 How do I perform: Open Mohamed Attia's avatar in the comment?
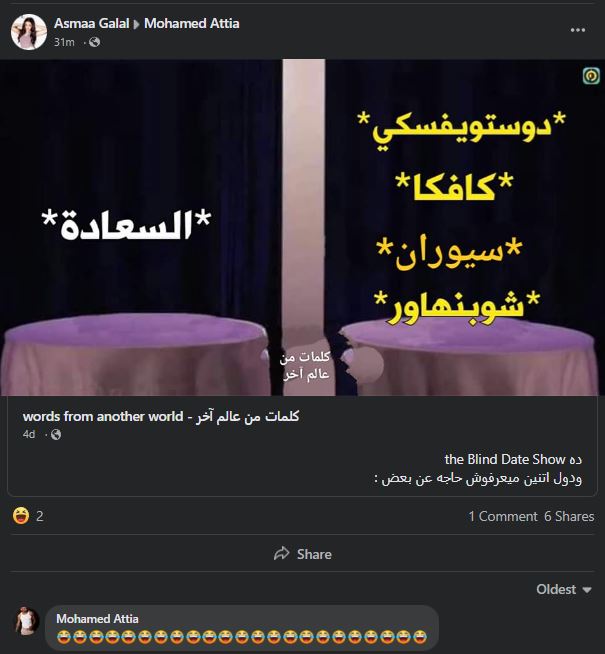pos(27,621)
